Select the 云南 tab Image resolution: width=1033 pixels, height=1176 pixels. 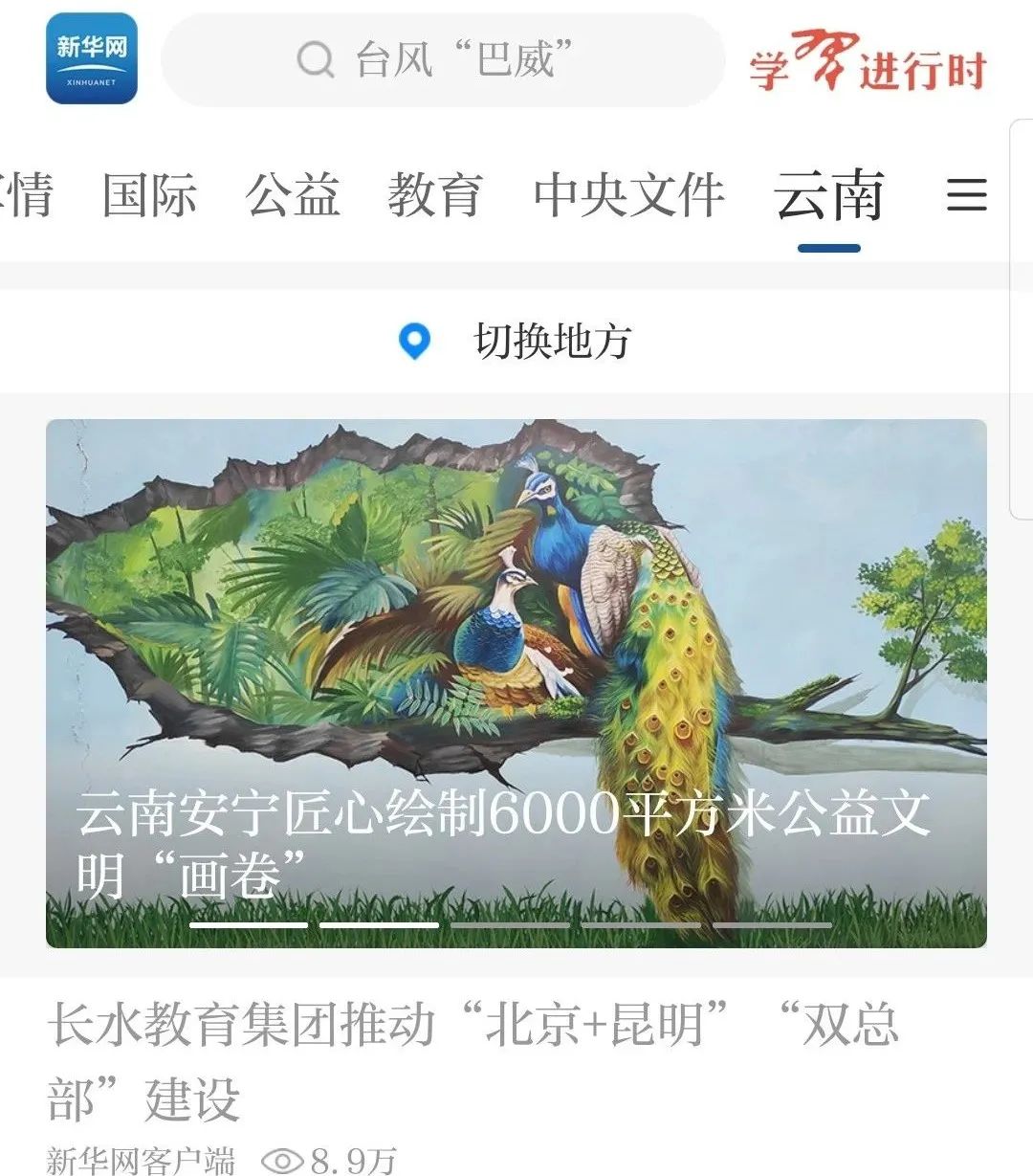coord(828,197)
